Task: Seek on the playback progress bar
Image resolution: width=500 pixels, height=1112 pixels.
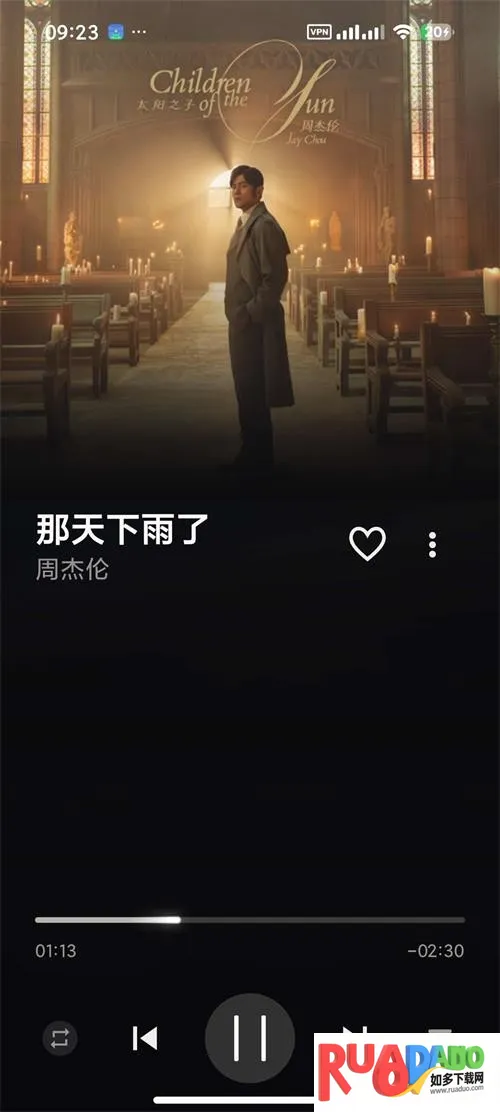Action: coord(250,920)
